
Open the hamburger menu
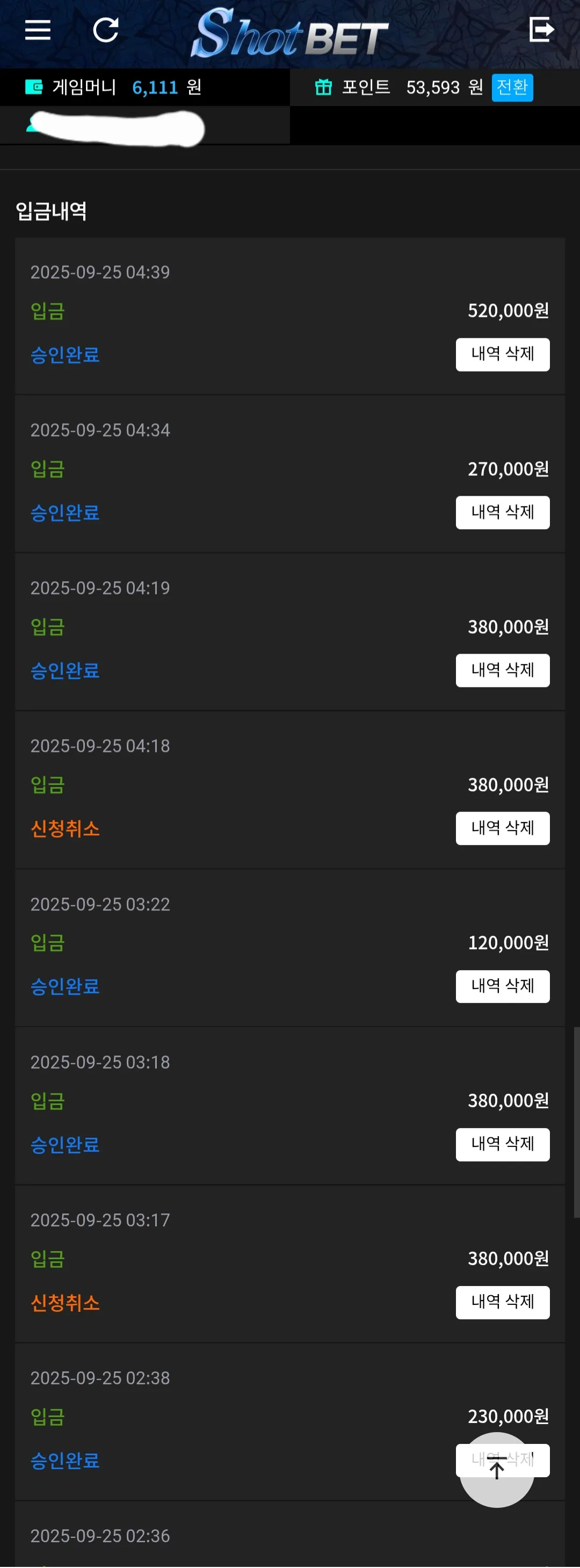point(37,29)
